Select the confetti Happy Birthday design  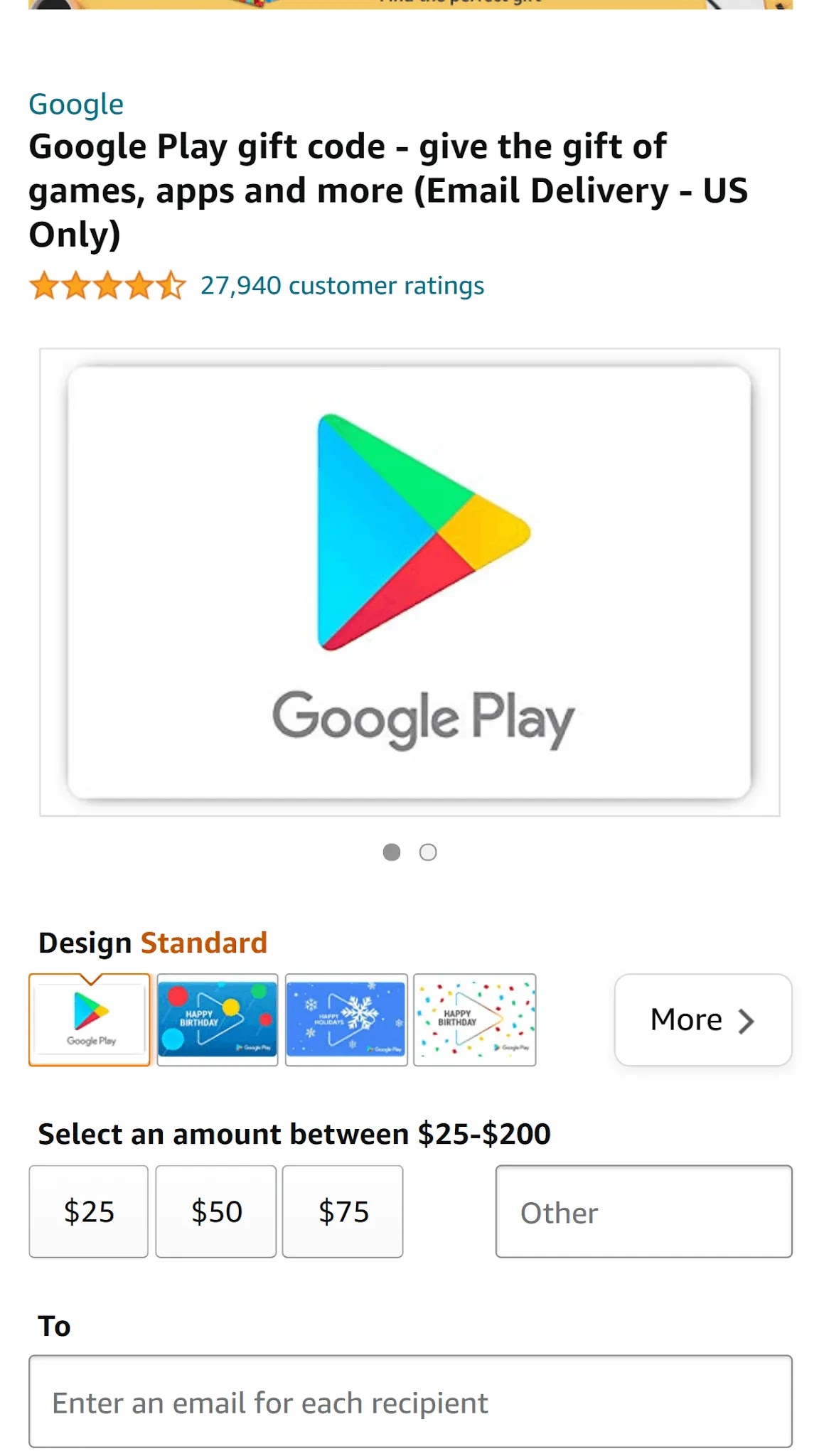point(475,1020)
